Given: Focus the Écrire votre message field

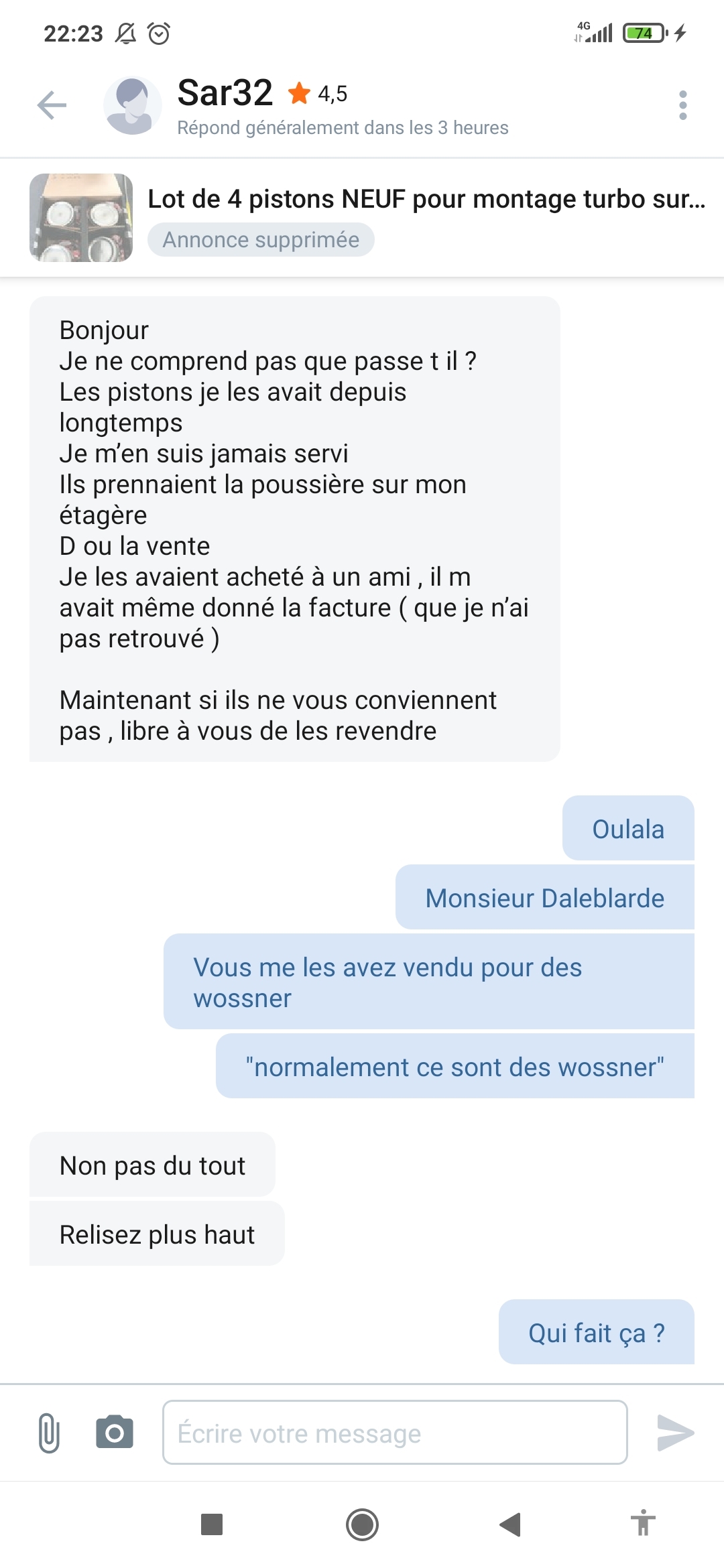Looking at the screenshot, I should 395,1433.
